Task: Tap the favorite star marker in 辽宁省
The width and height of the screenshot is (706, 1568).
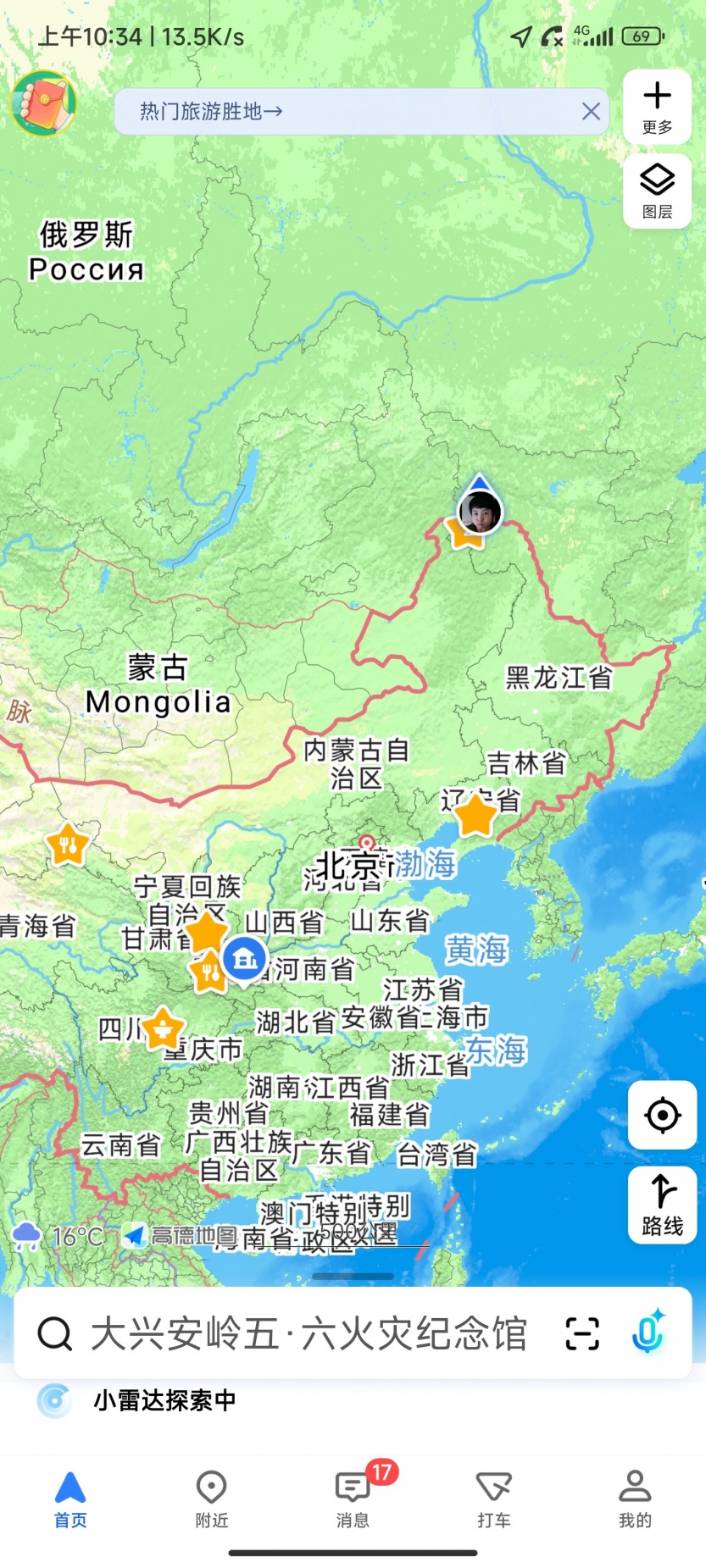Action: tap(475, 816)
